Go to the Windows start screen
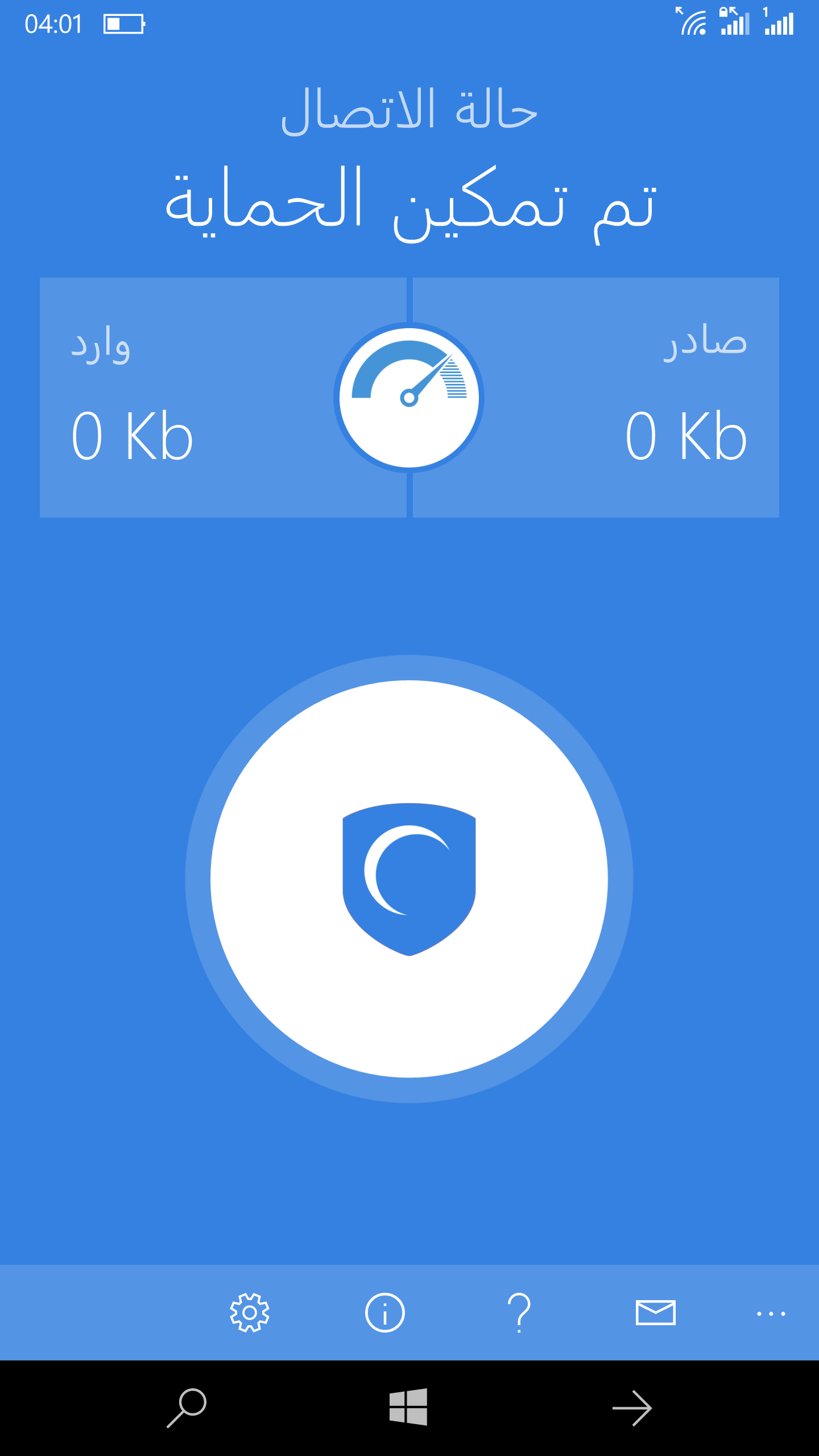 click(x=408, y=1407)
